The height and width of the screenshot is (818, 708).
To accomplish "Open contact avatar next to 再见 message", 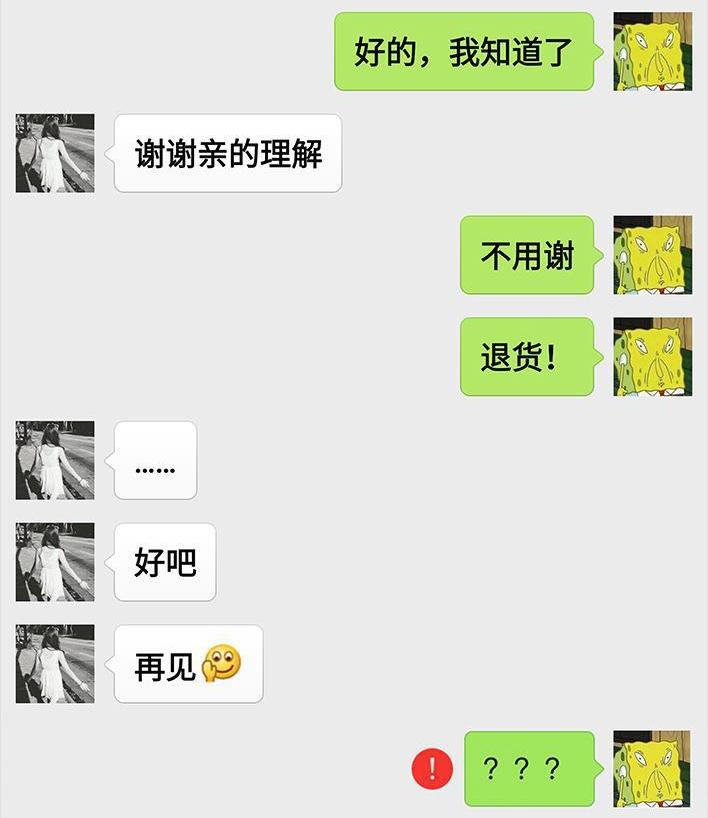I will [55, 664].
